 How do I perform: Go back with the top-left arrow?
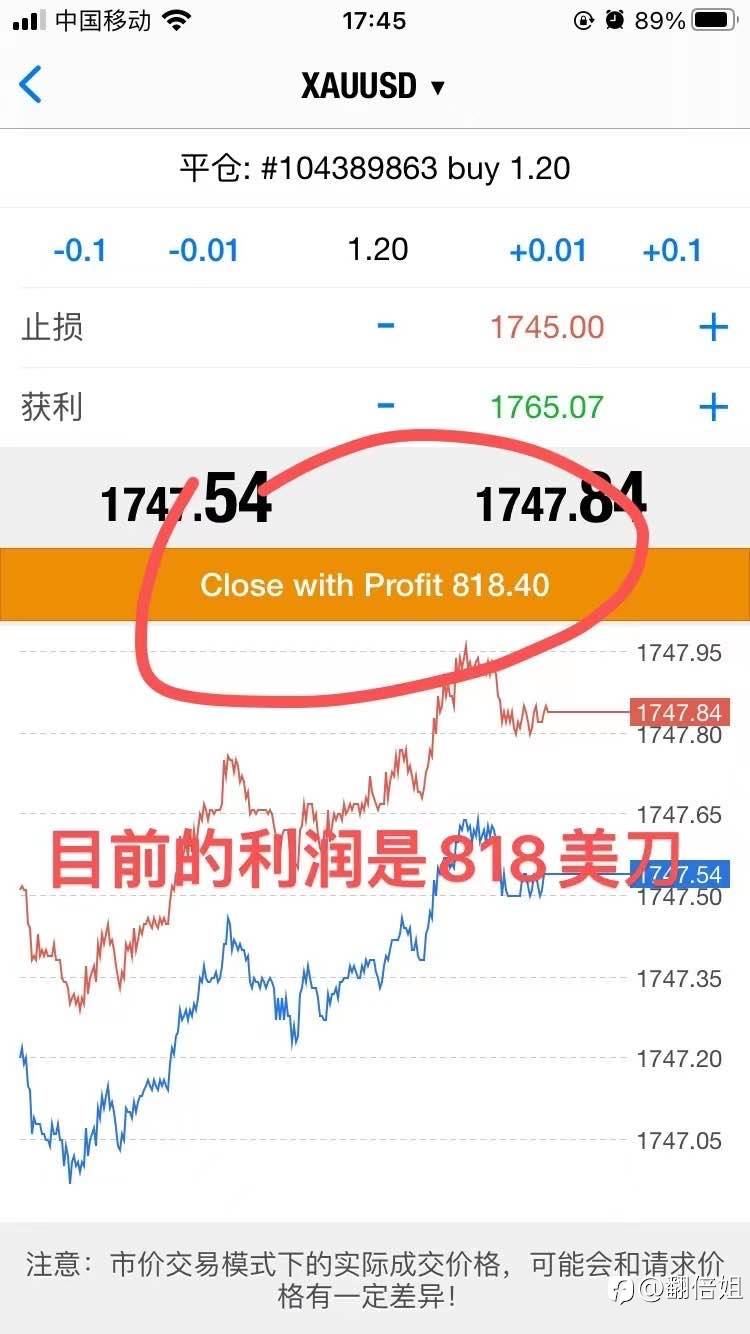click(x=31, y=85)
